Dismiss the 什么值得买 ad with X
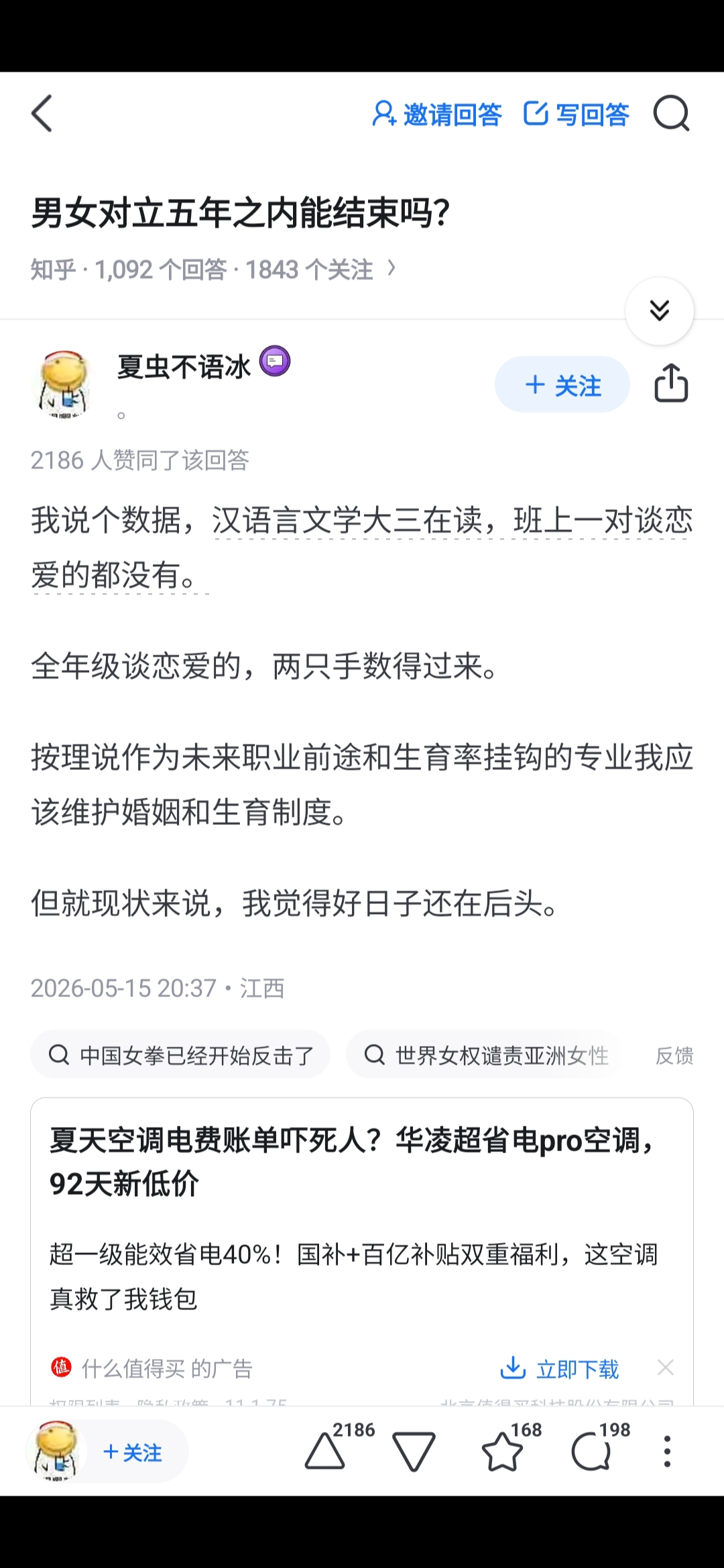 coord(666,1367)
